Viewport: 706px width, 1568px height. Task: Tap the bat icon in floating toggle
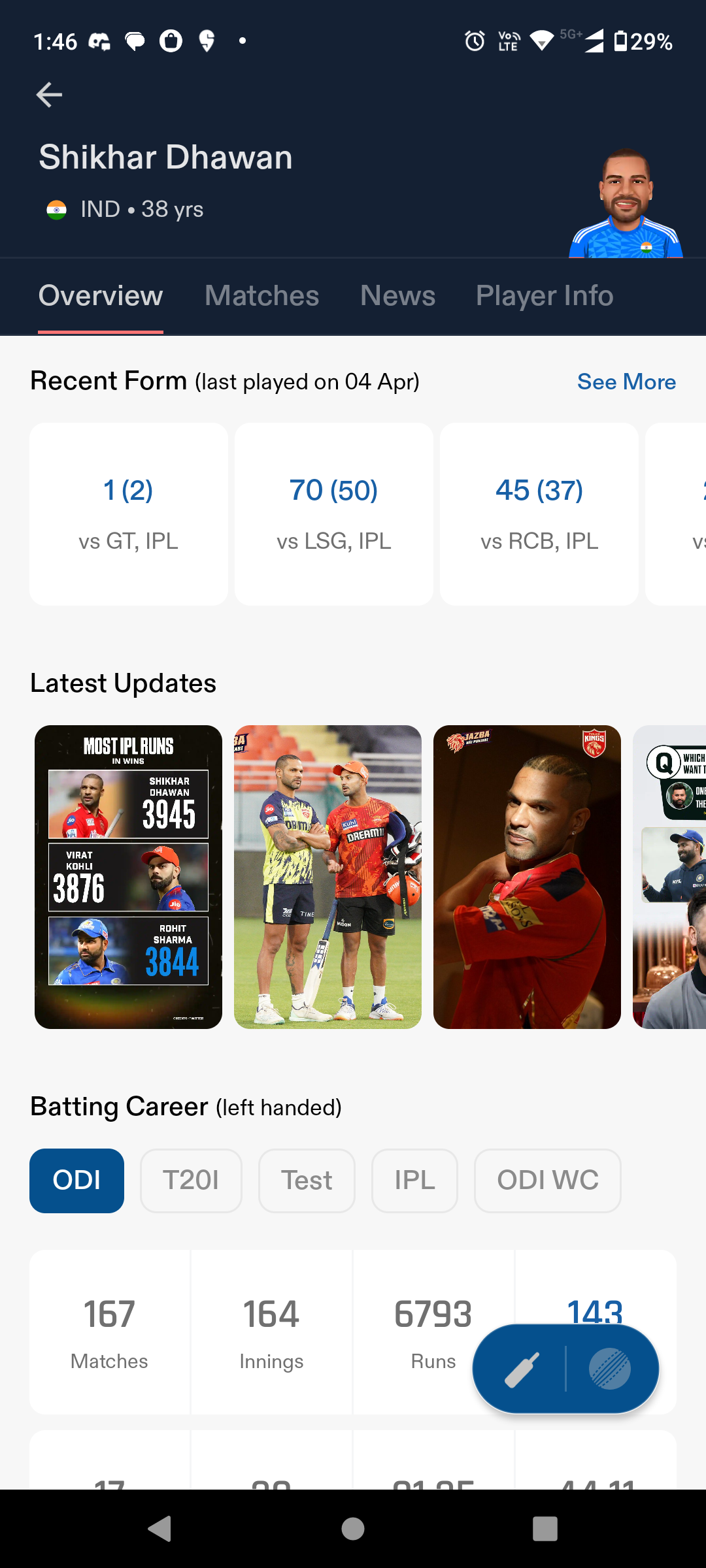[522, 1369]
